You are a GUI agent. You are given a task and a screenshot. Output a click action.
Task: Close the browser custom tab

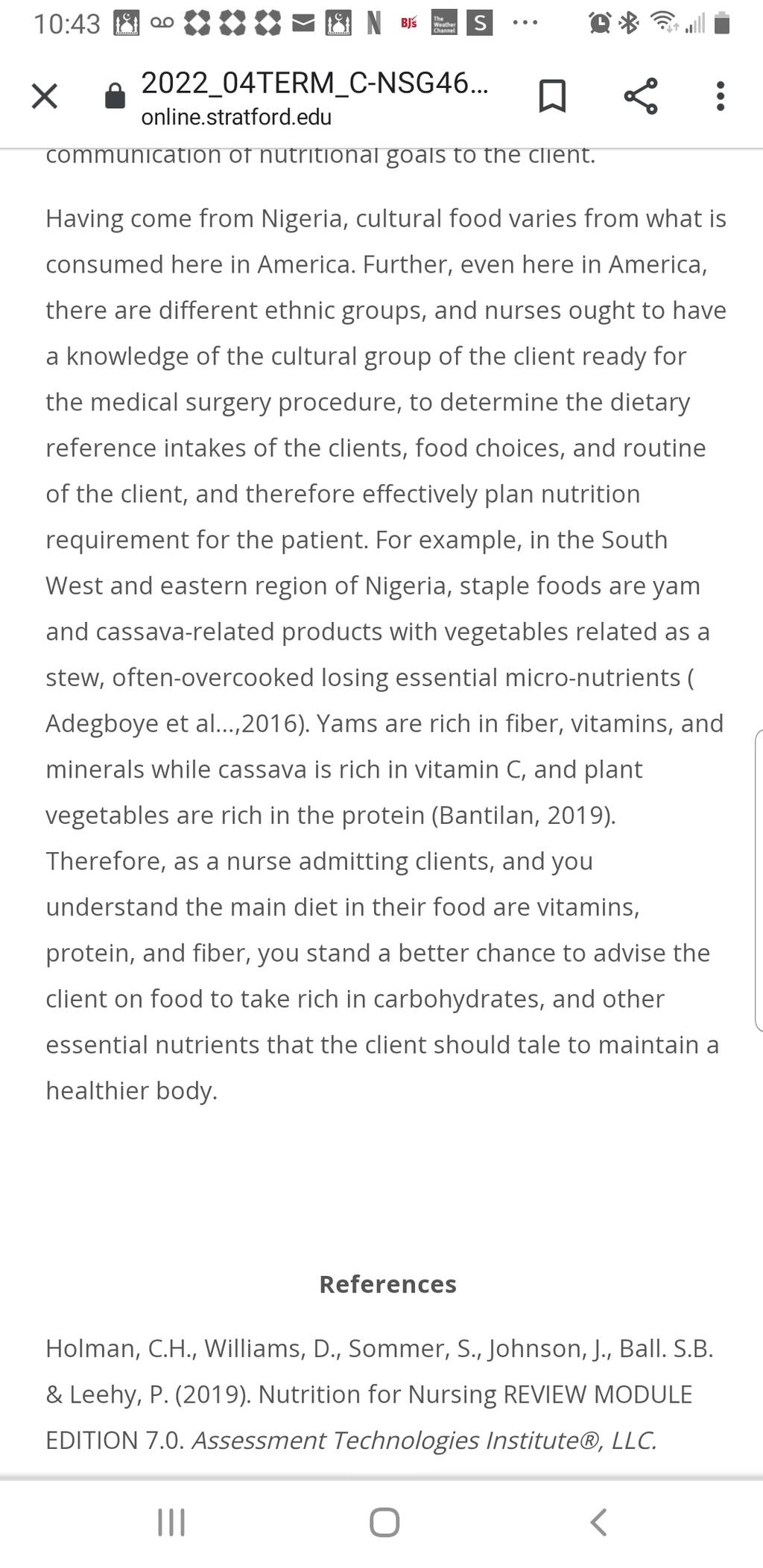point(45,96)
